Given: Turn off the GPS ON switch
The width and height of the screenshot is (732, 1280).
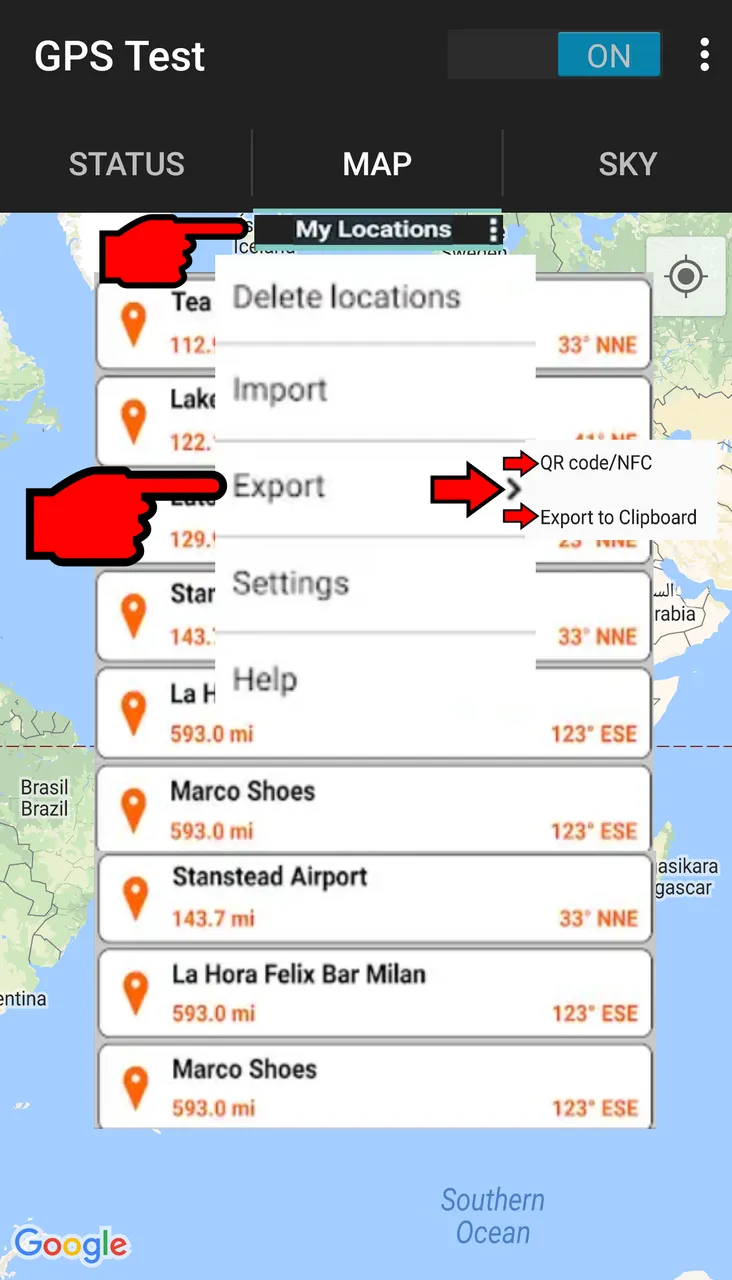Looking at the screenshot, I should 555,54.
